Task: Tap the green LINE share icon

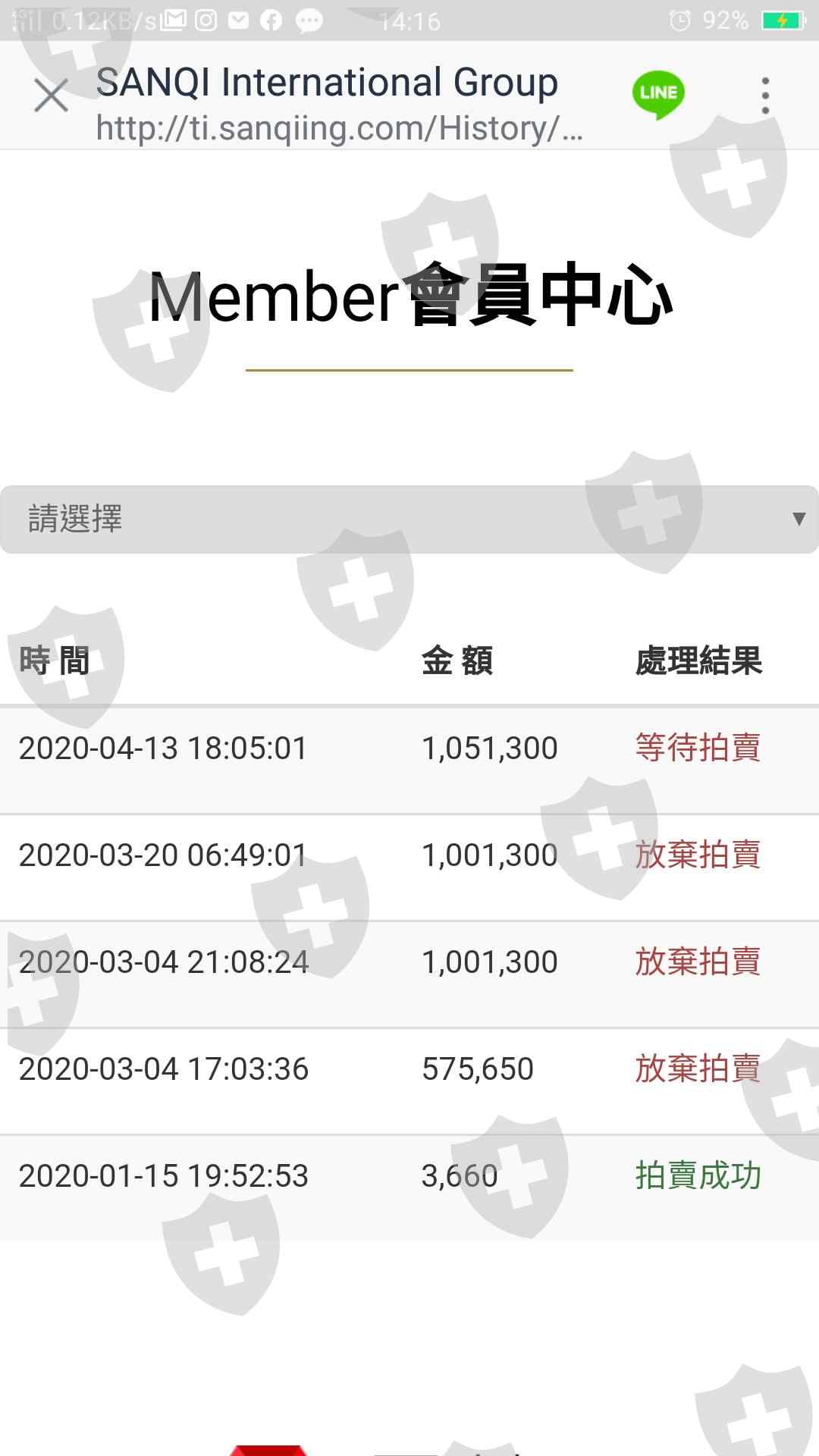Action: (658, 95)
